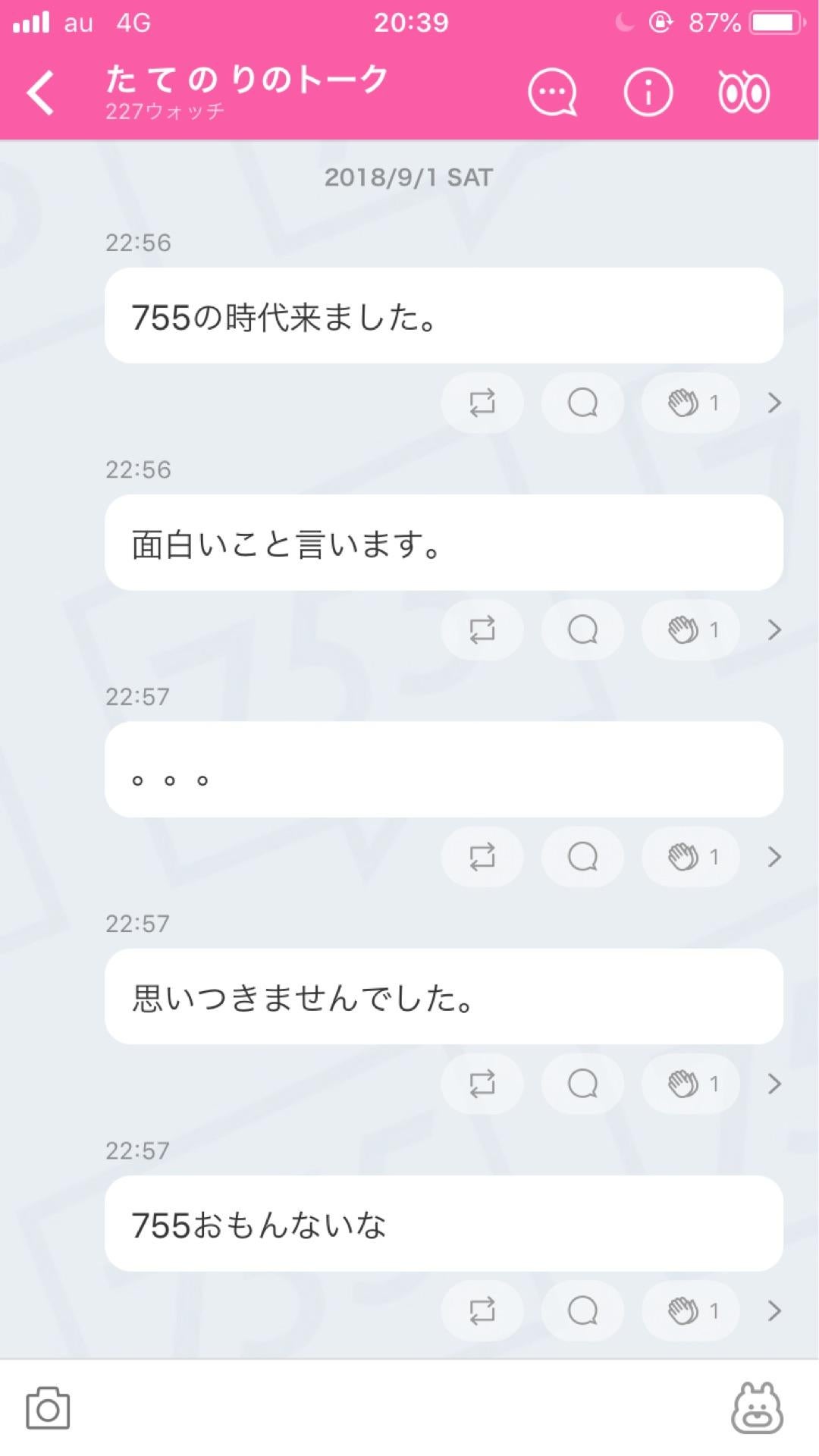Open the comment bubble icon in the header
The image size is (819, 1456).
552,91
